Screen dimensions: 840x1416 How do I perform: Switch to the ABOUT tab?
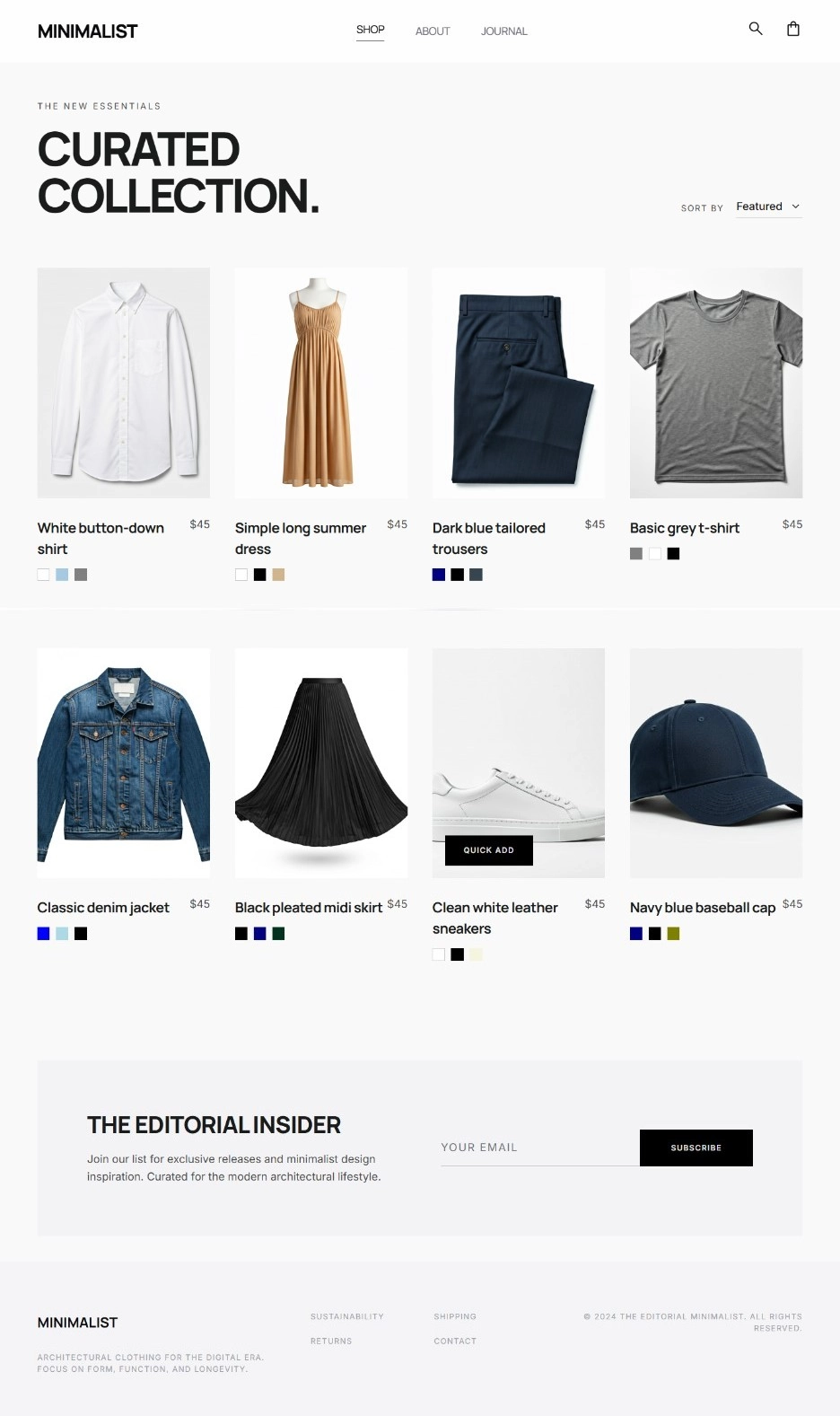coord(433,31)
